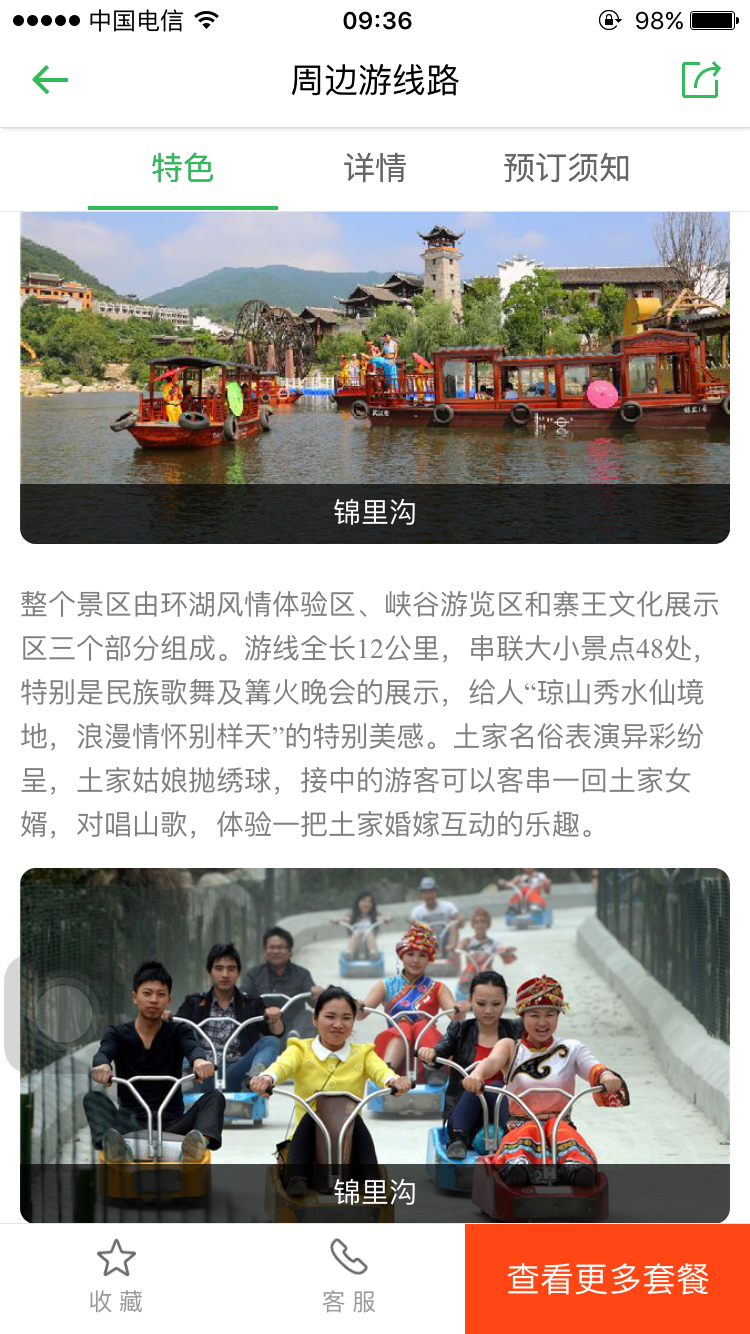Open the 预订须知 tab
Screen dimensions: 750x1334
point(566,168)
